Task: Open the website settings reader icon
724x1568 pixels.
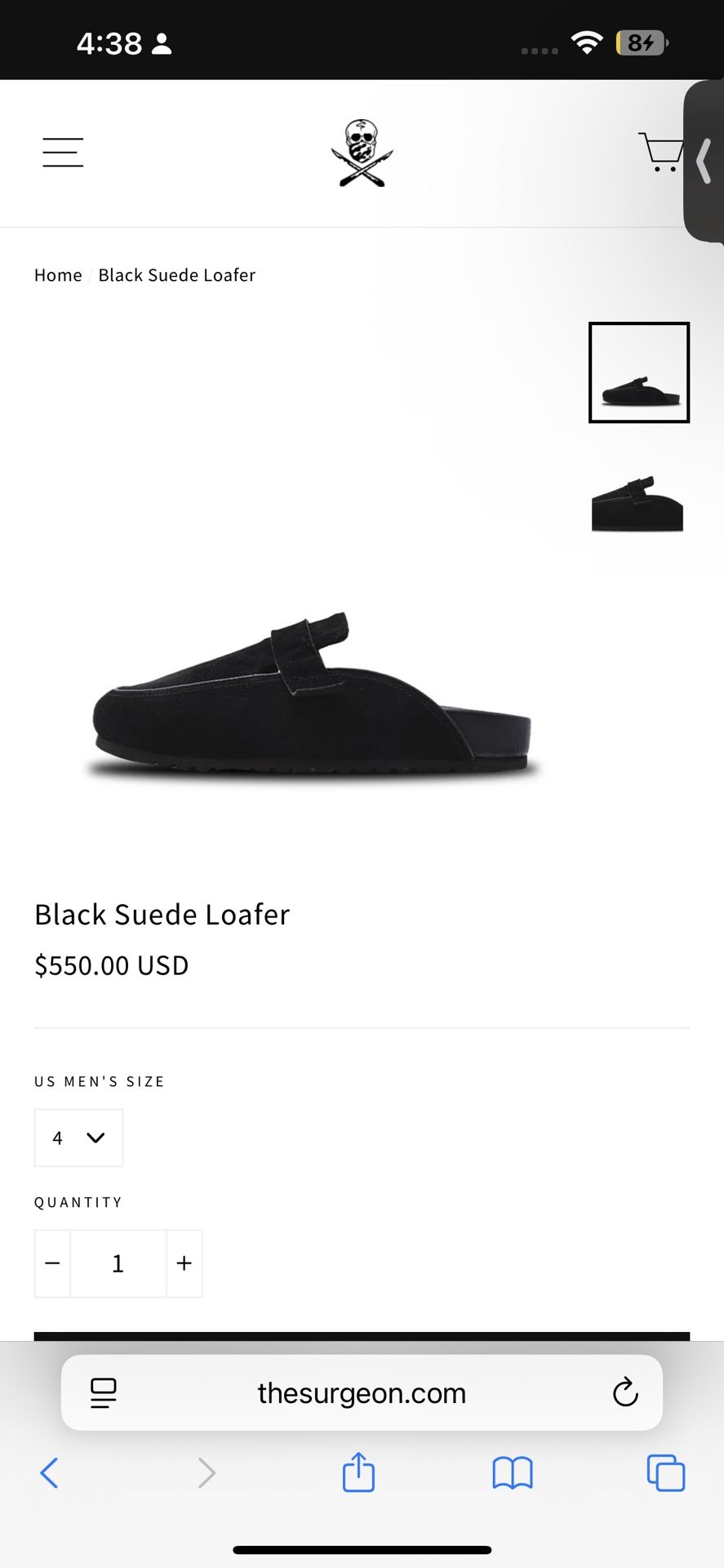Action: pyautogui.click(x=103, y=1393)
